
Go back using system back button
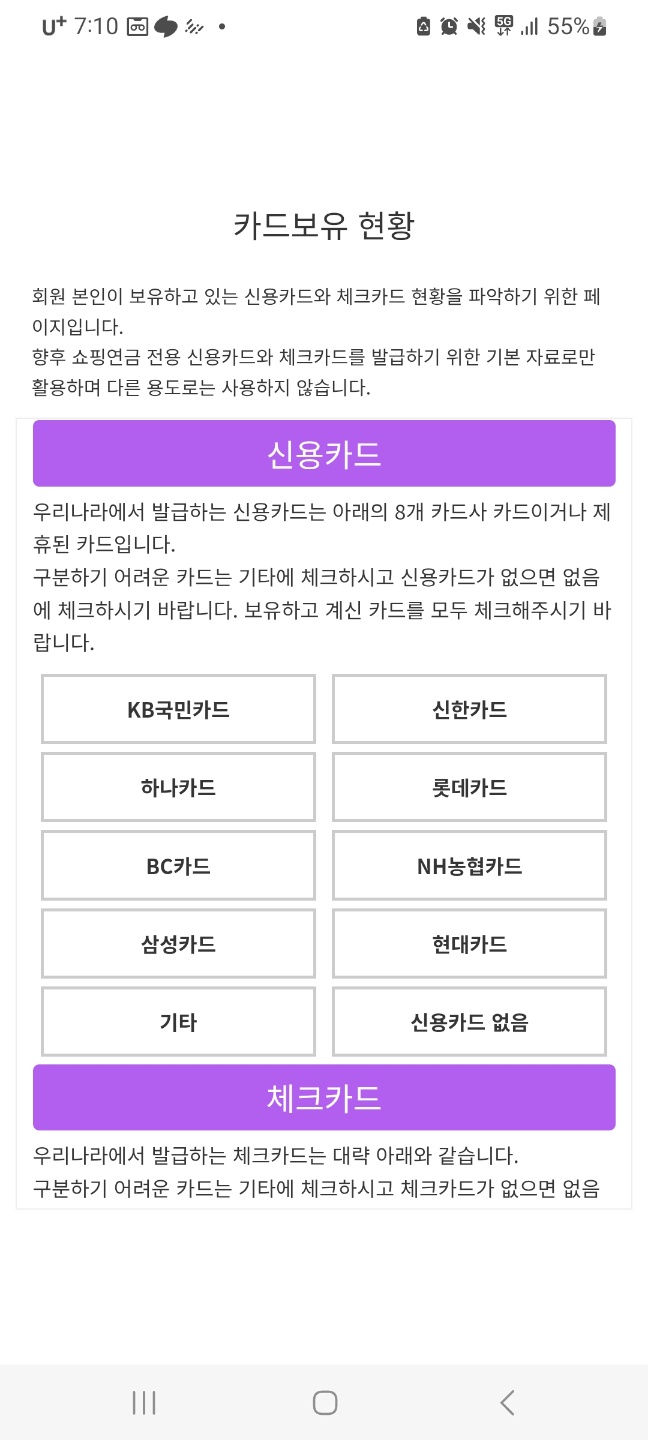point(507,1402)
